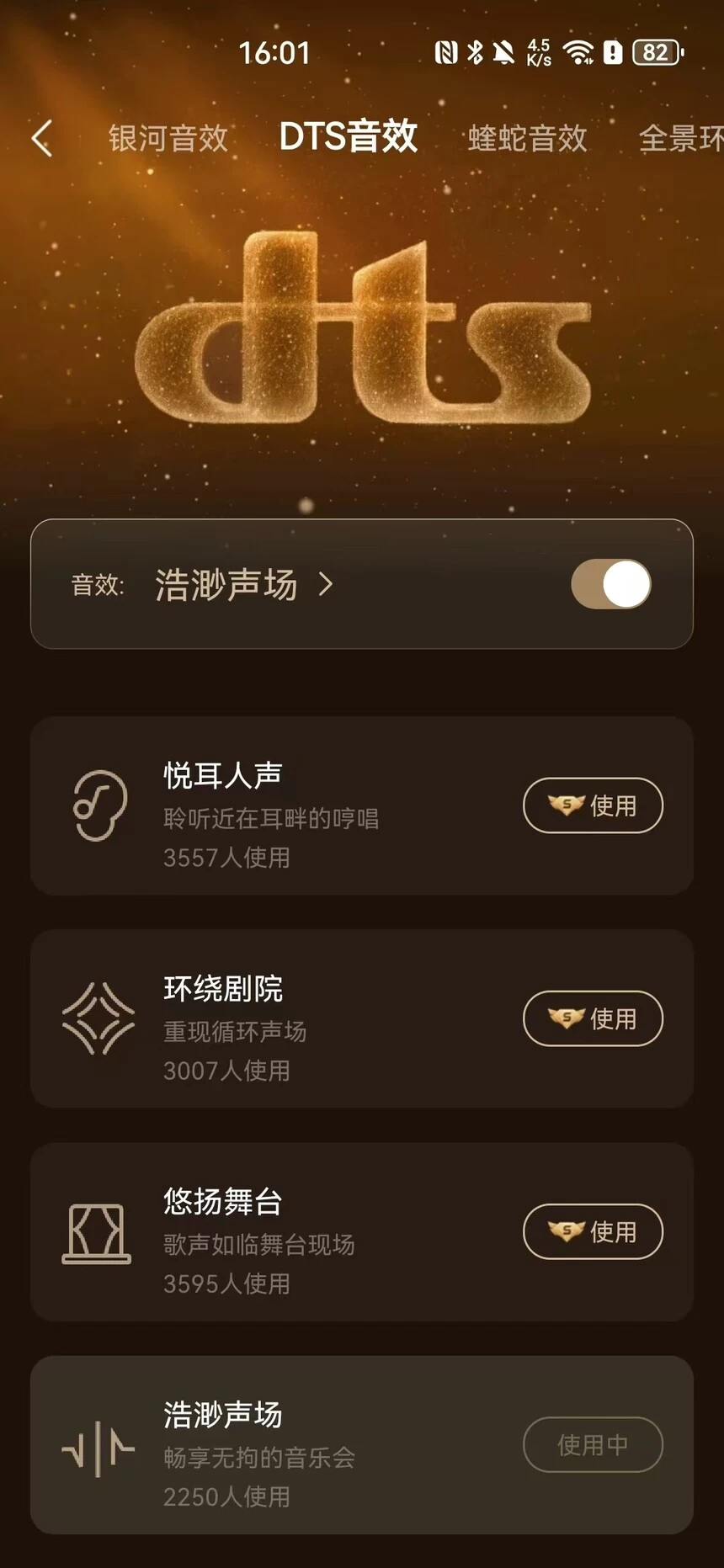724x1568 pixels.
Task: Apply the 环绕剧院 sound effect
Action: pyautogui.click(x=593, y=1018)
